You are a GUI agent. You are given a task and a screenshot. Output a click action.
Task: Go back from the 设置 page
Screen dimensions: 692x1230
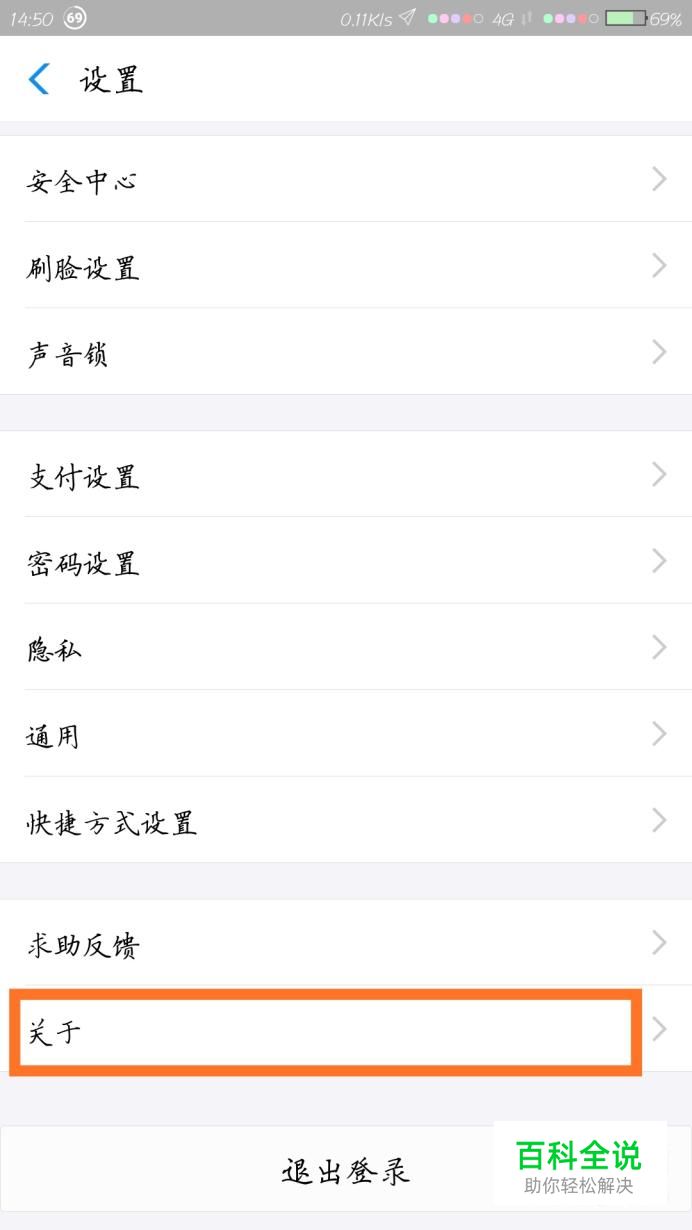(39, 79)
